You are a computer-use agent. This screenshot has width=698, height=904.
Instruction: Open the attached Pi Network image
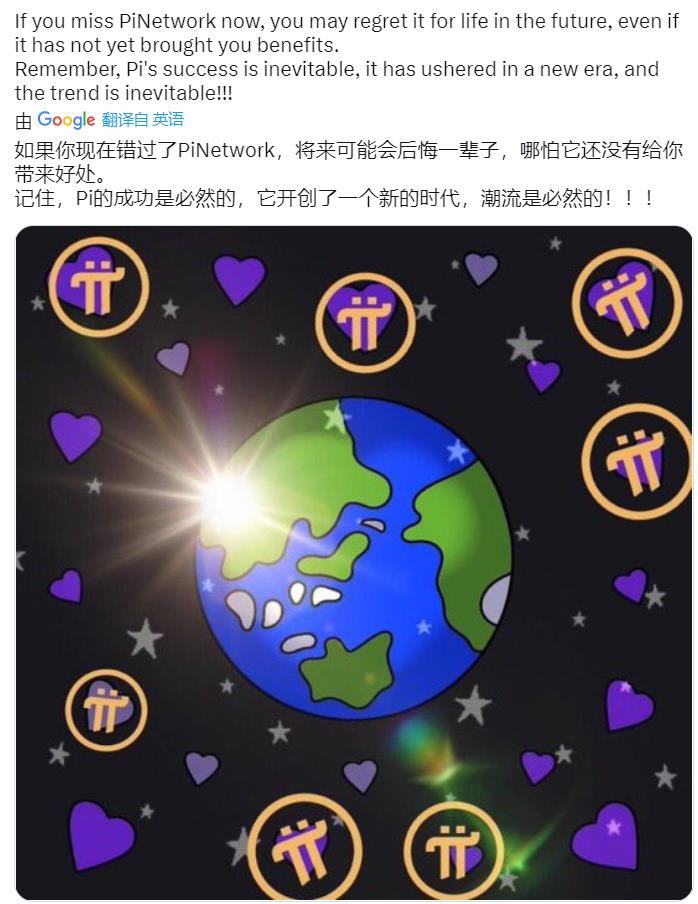tap(354, 562)
